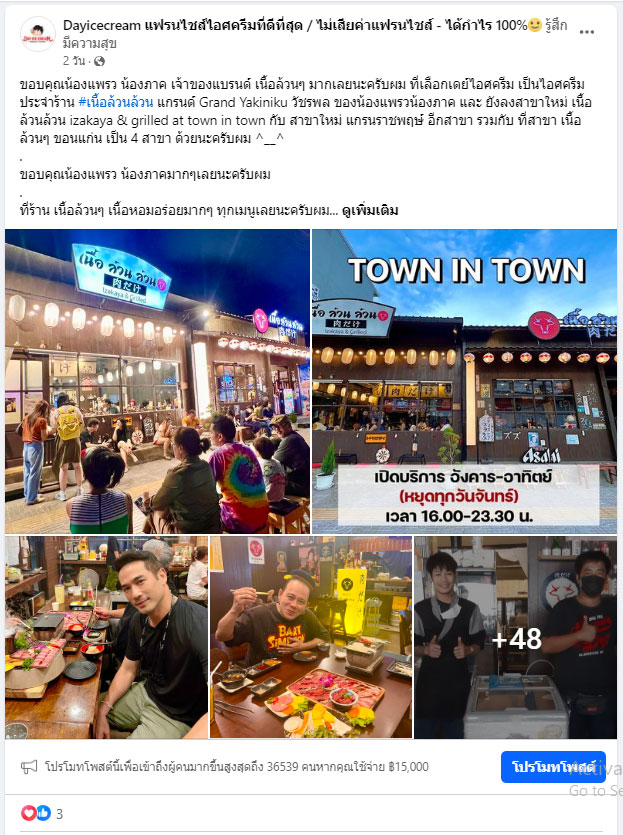The height and width of the screenshot is (835, 623).
Task: Open the TOWN IN TOWN photo
Action: pyautogui.click(x=464, y=381)
